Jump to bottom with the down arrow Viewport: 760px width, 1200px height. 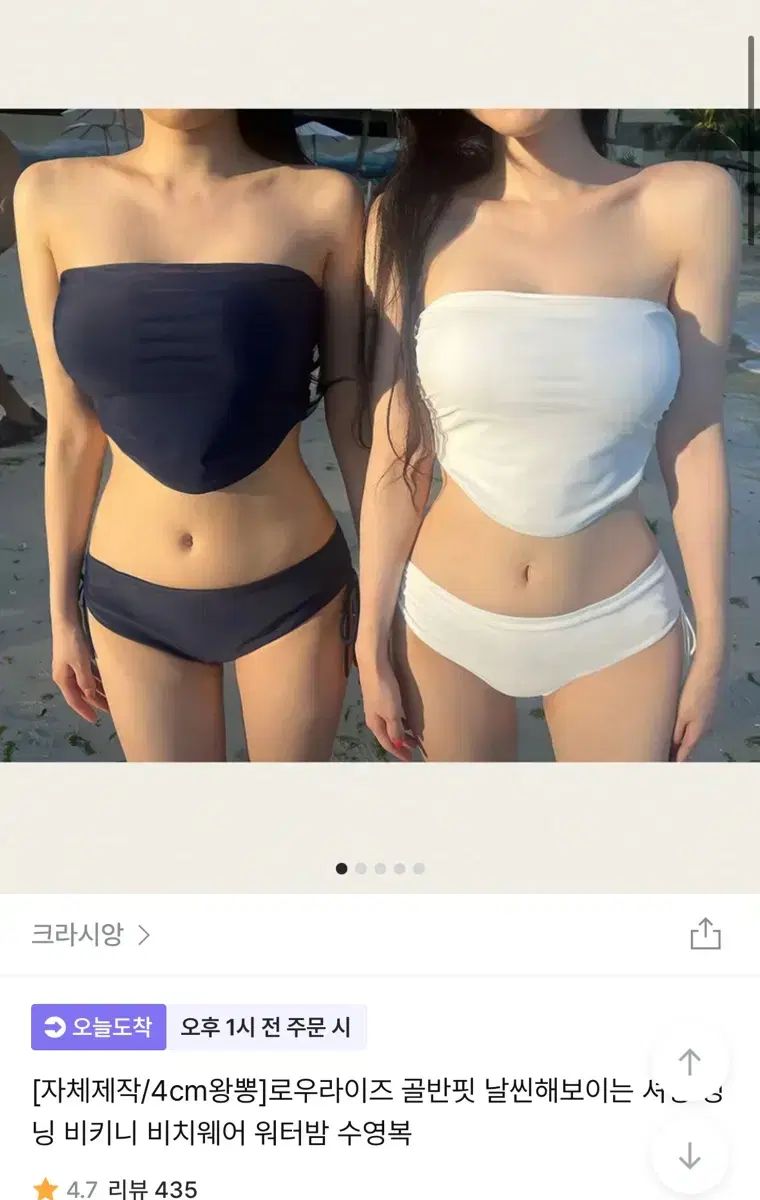(690, 1156)
